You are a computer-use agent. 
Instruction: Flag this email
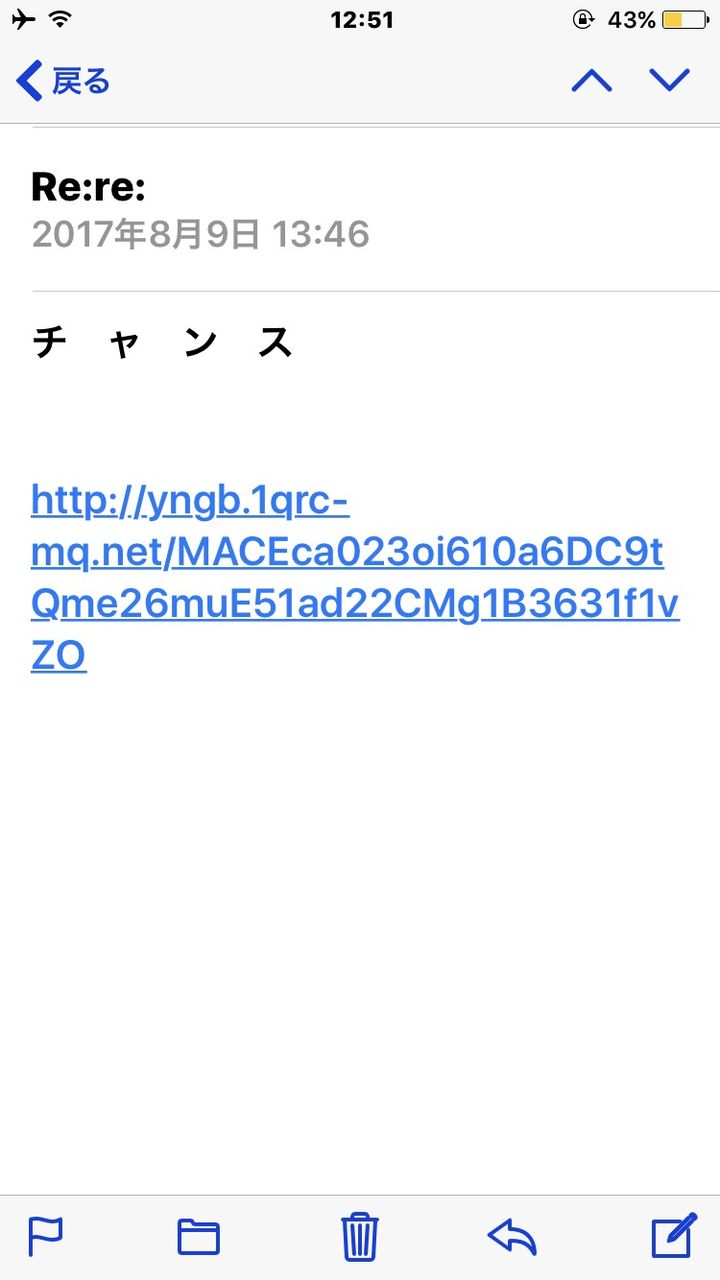point(45,1237)
